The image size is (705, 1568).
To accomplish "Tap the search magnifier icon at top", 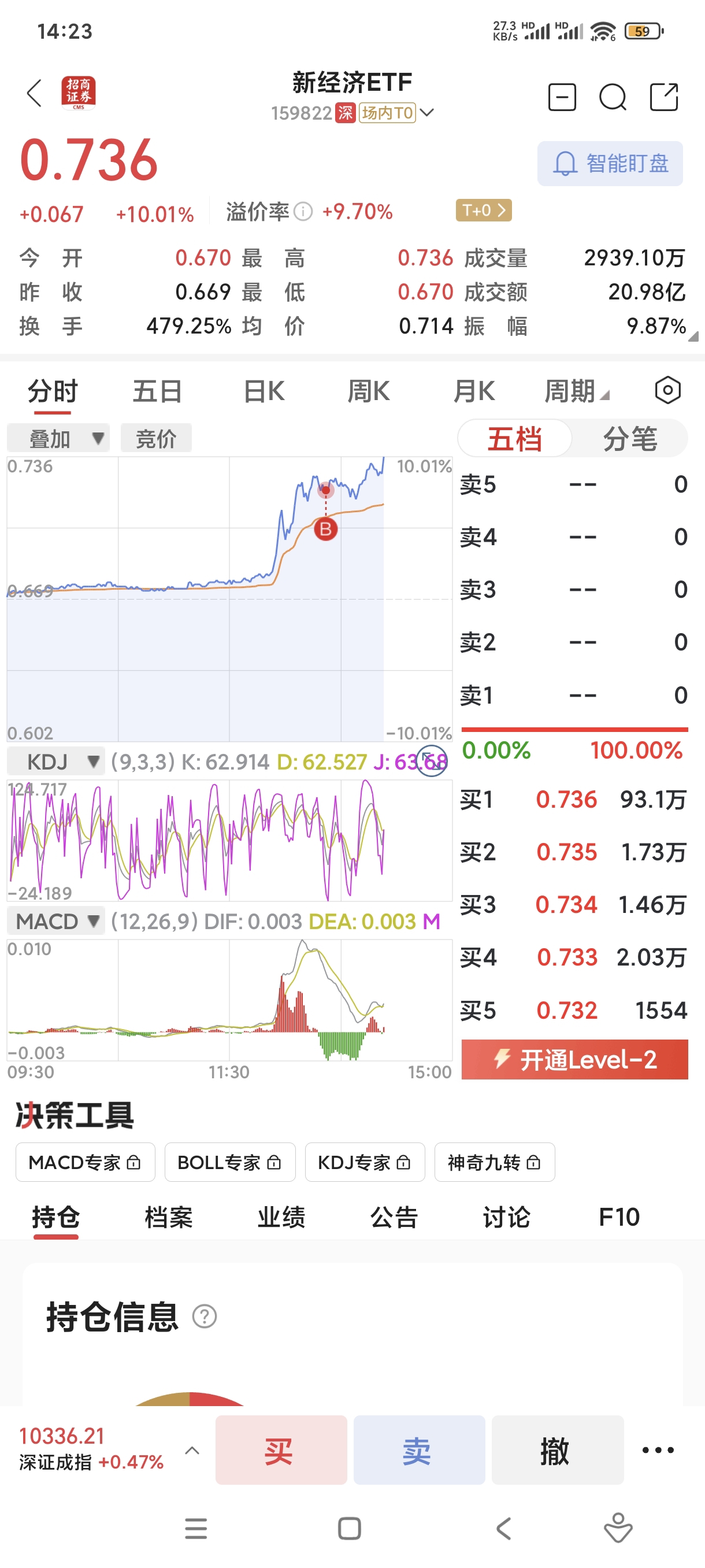I will pos(613,96).
